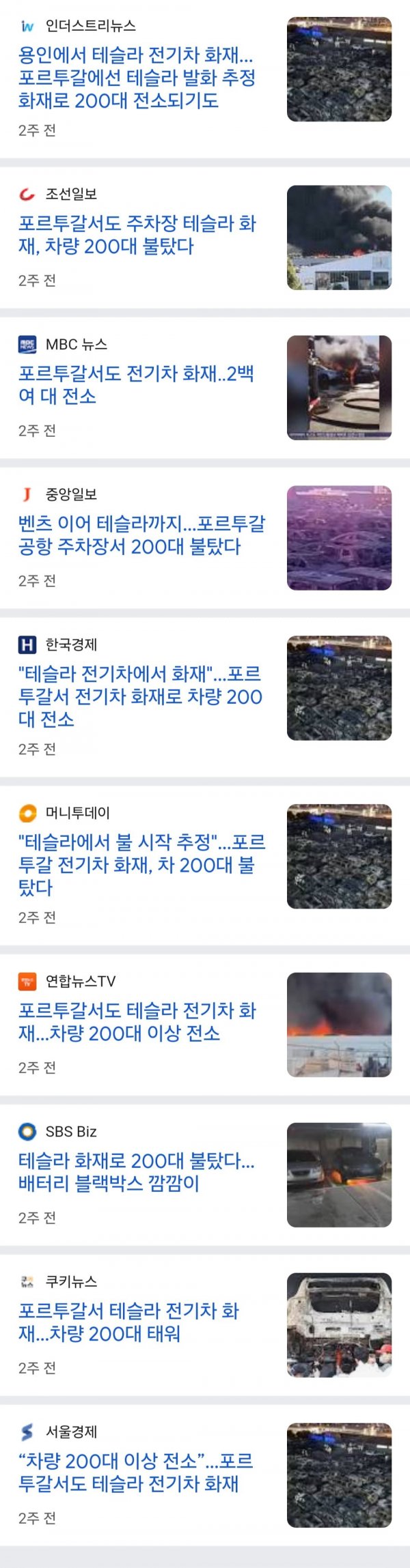The height and width of the screenshot is (1568, 410).
Task: Open 쿠키뉴스 article on 차량 200대 태워
Action: point(128,1322)
